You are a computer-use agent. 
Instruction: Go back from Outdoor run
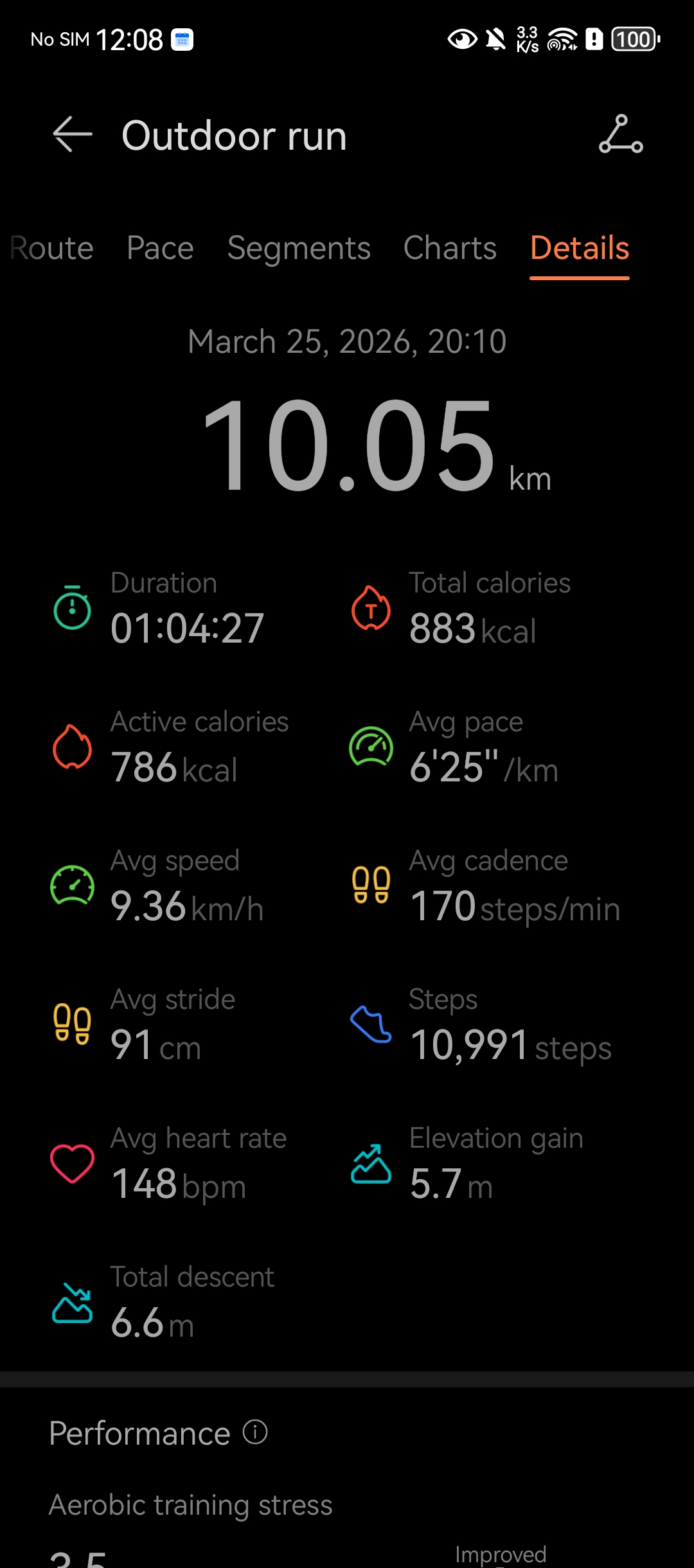click(x=72, y=135)
